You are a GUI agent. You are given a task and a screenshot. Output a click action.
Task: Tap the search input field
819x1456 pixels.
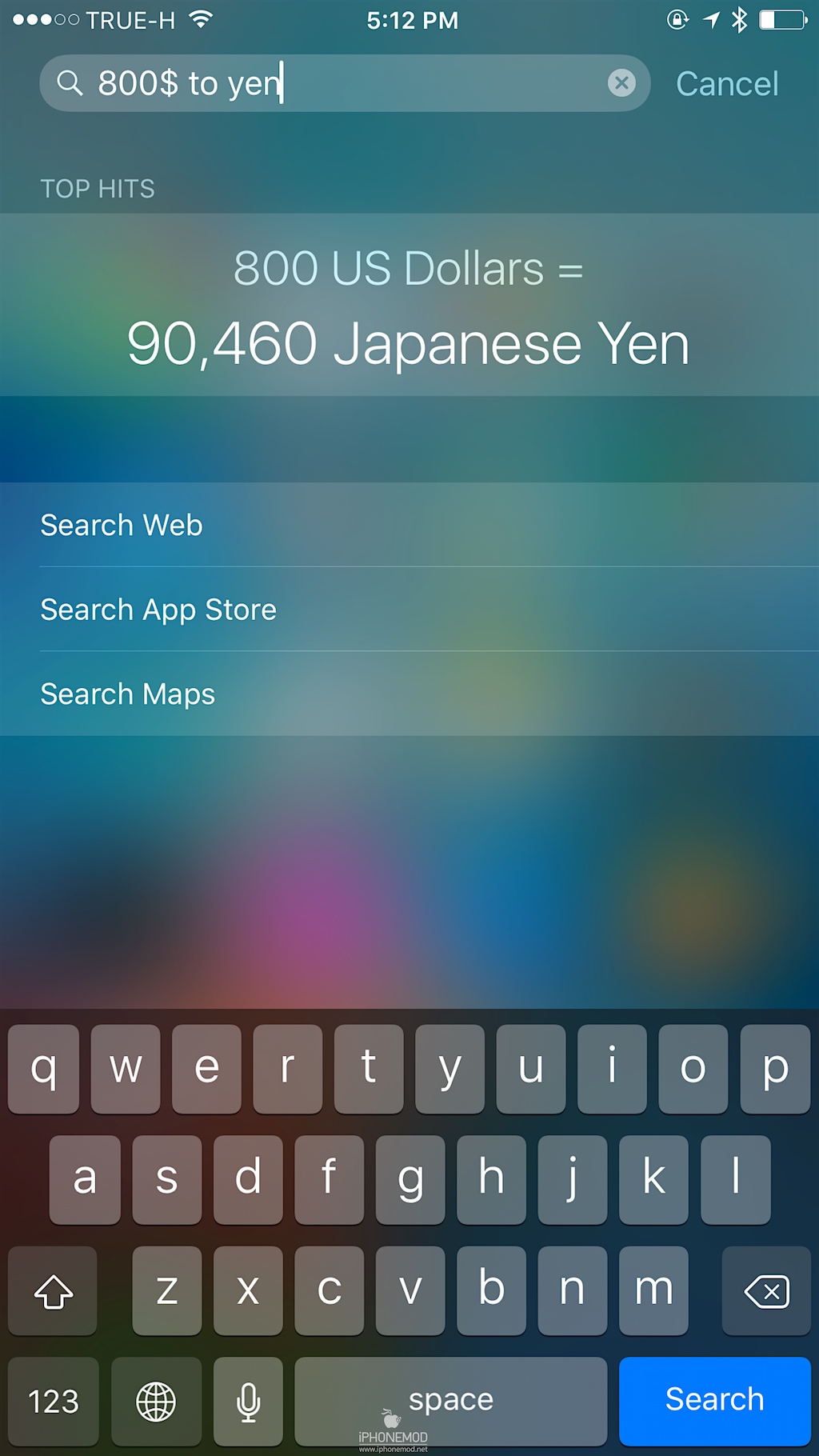[x=320, y=83]
